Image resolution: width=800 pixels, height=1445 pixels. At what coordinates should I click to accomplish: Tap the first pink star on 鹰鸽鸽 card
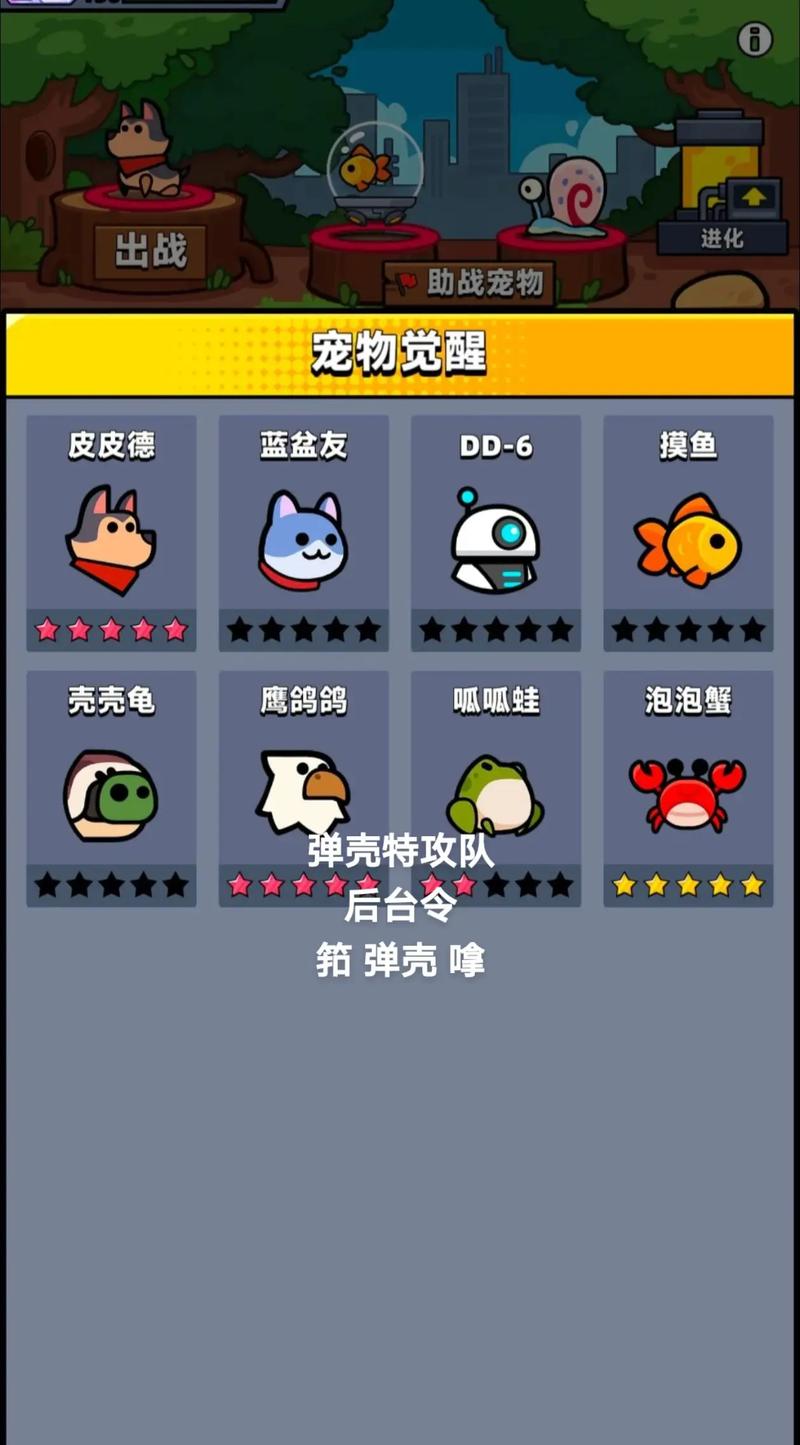coord(240,883)
